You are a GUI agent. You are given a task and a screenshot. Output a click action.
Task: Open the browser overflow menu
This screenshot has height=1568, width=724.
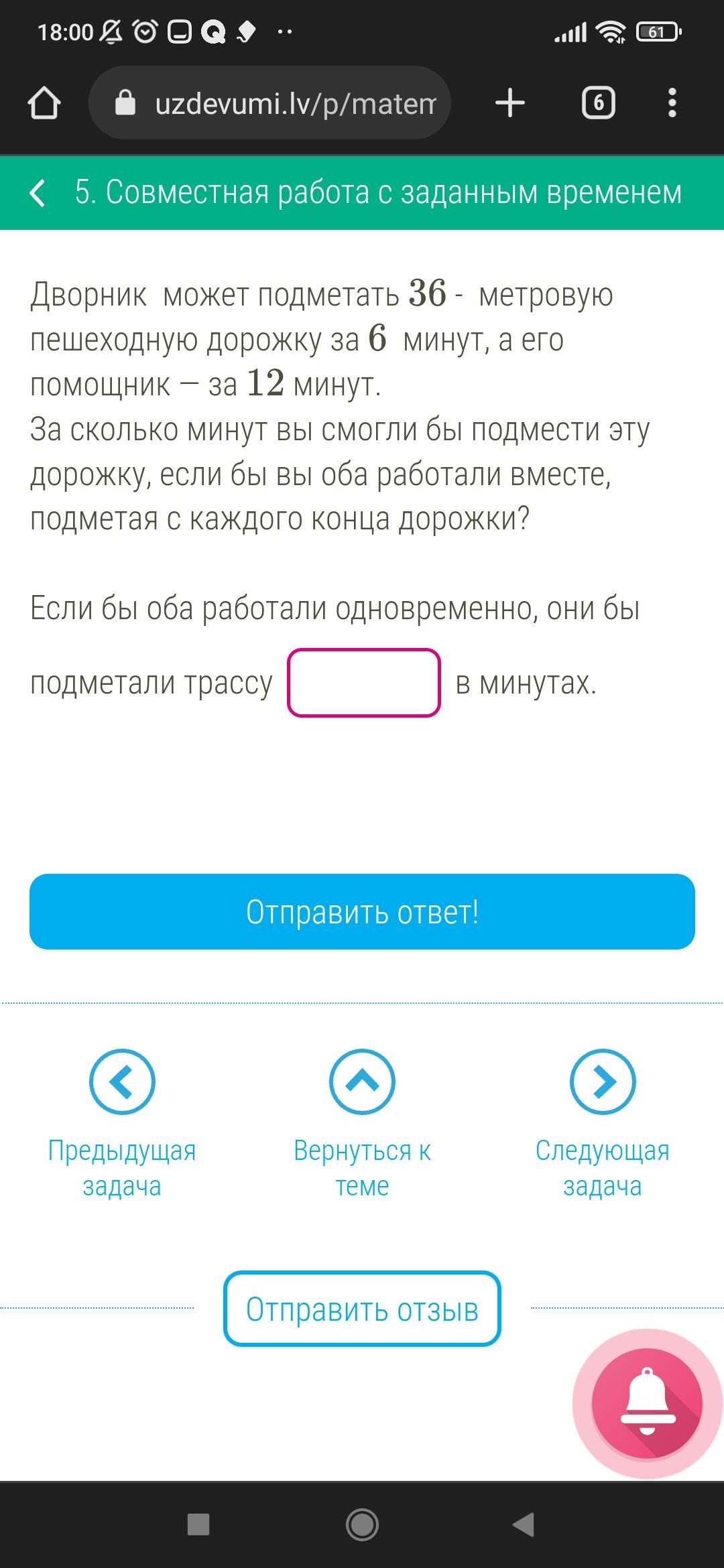(672, 103)
